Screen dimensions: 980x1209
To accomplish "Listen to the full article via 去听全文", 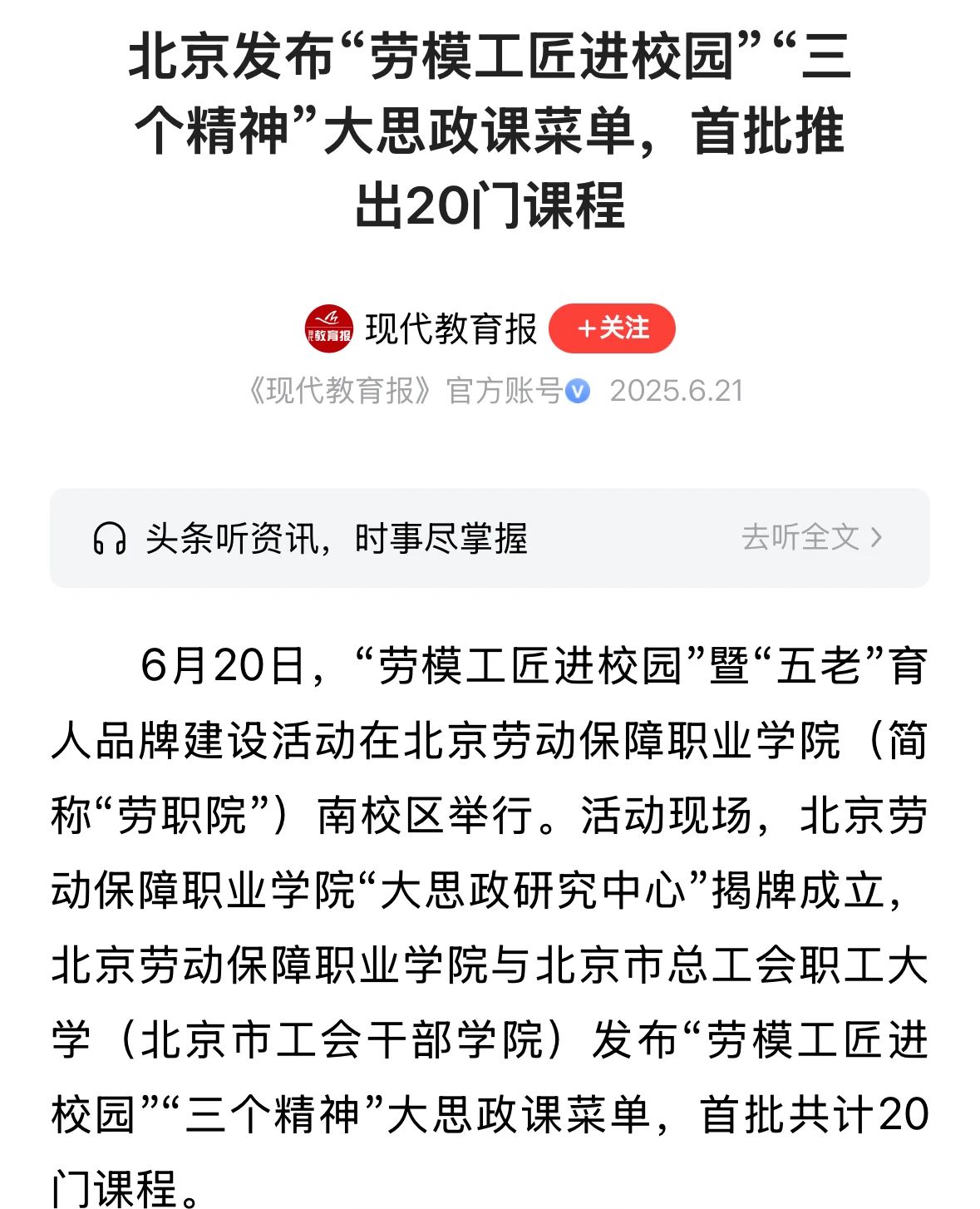I will [810, 537].
